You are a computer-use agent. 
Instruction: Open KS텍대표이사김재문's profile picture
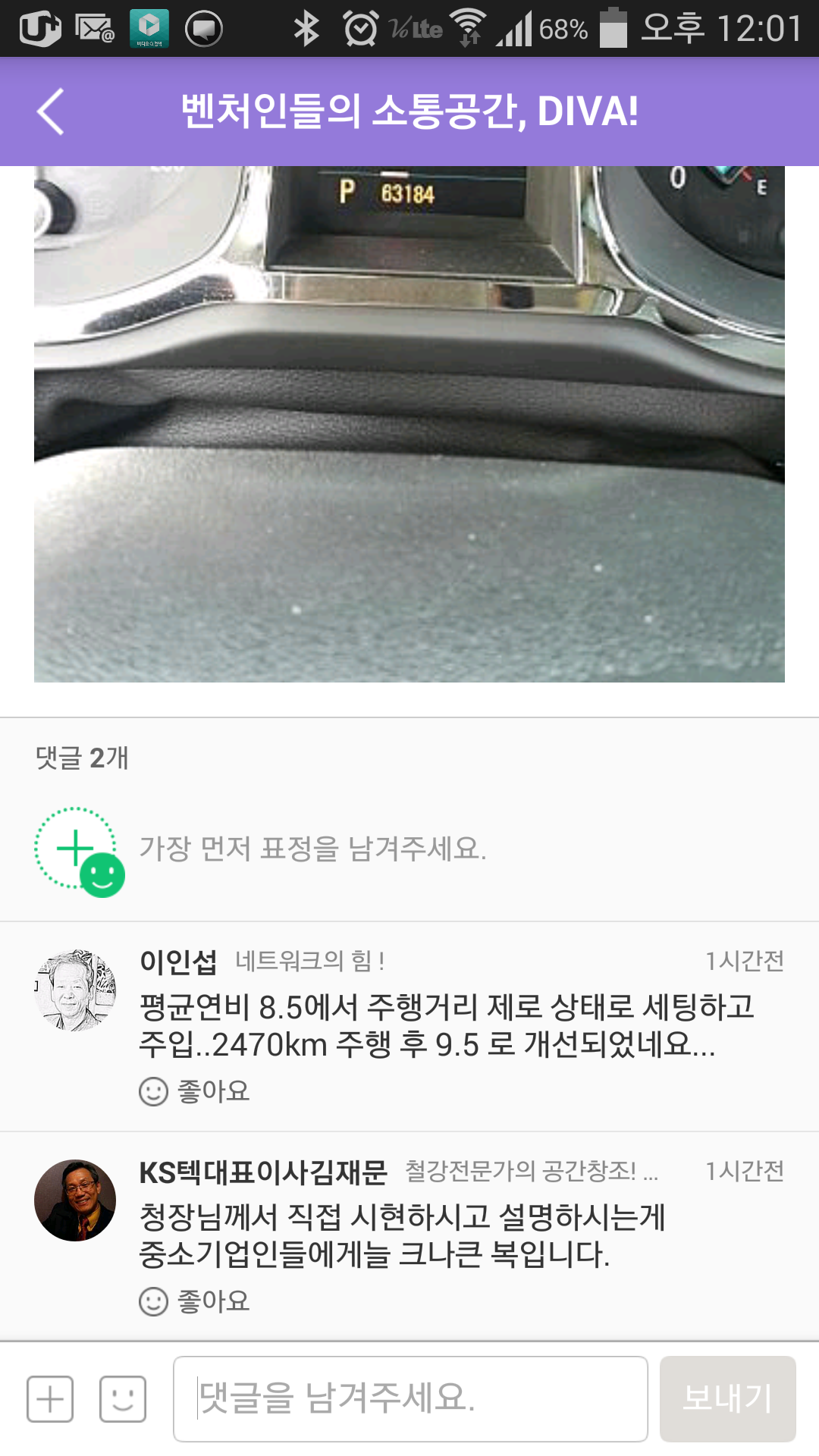coord(75,1200)
